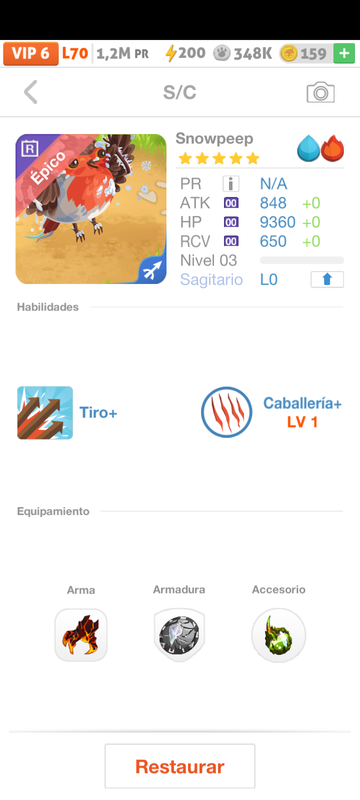The width and height of the screenshot is (360, 800).
Task: Enlarge the Snowpeep portrait
Action: click(x=91, y=209)
